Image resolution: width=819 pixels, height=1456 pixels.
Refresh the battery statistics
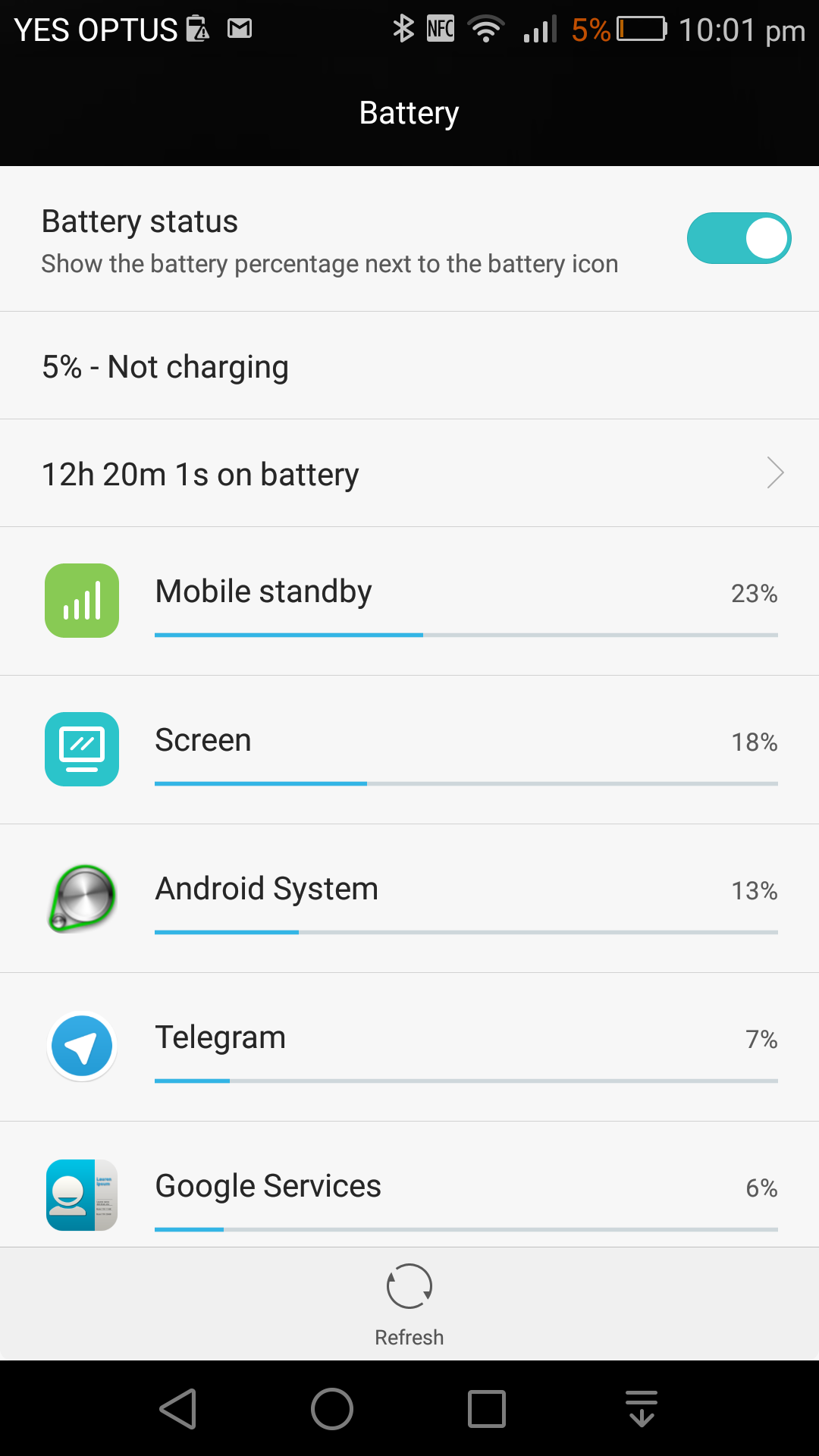click(x=409, y=1304)
